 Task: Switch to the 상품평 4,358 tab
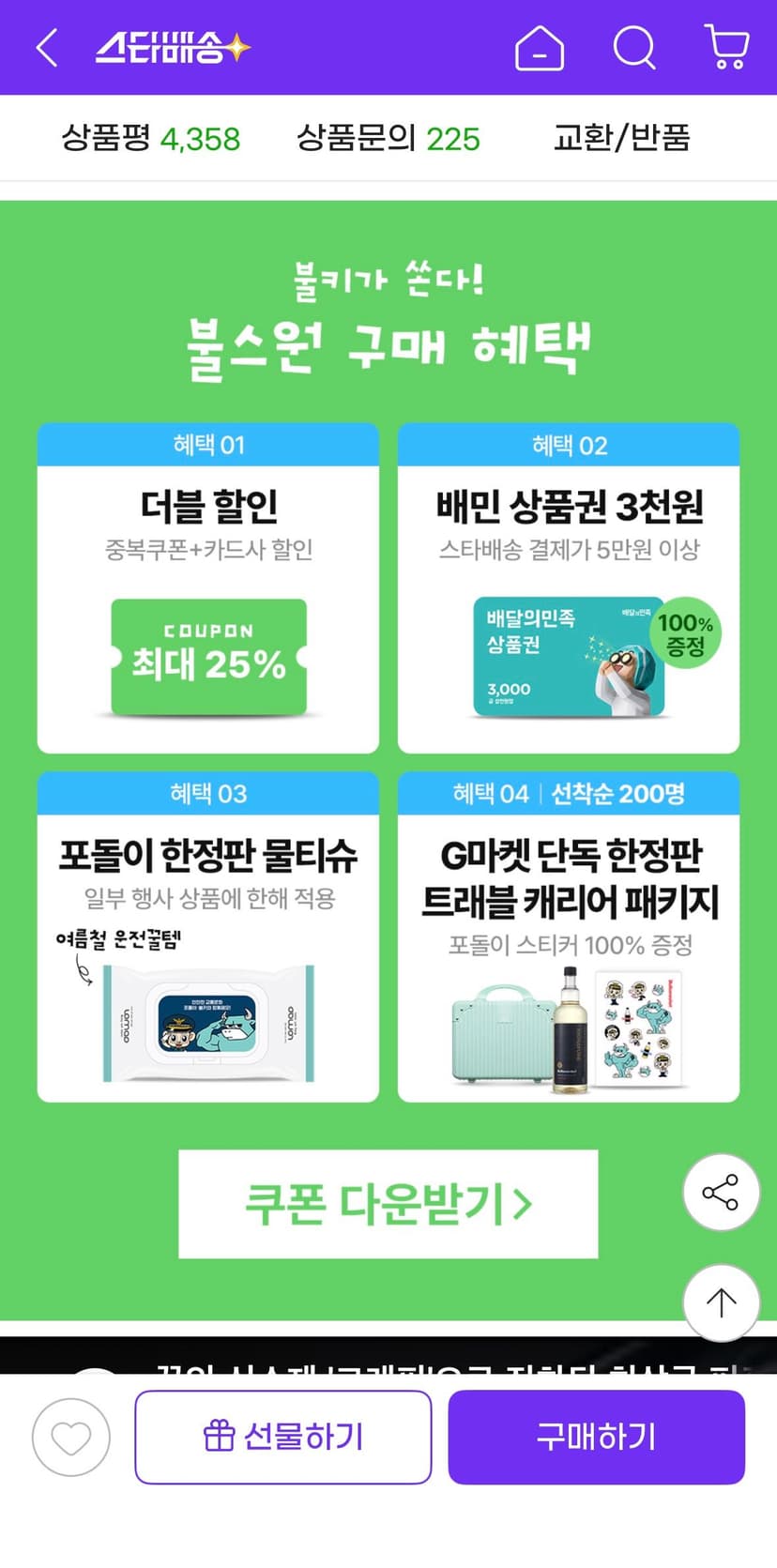151,138
